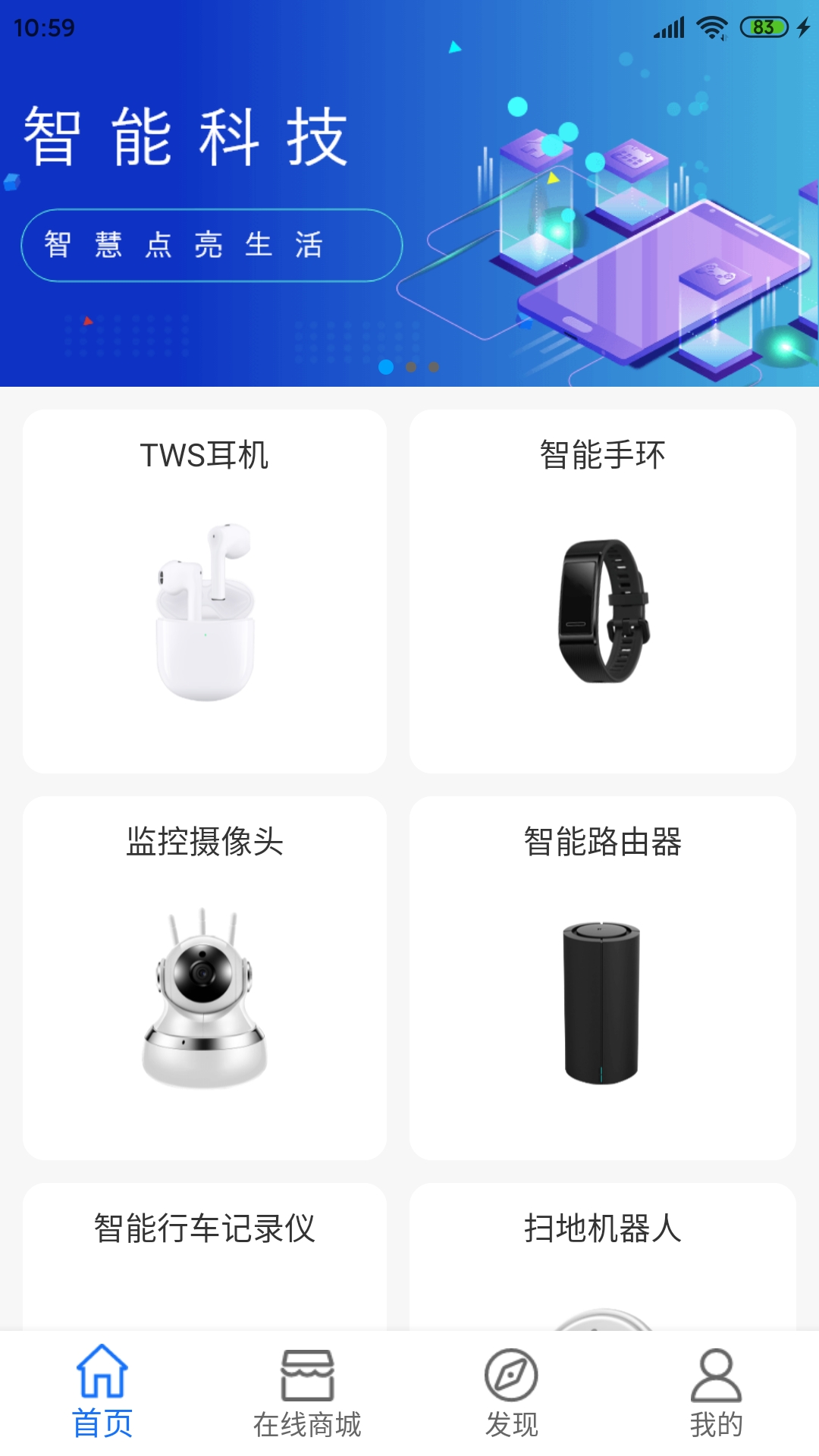Open the 智能路由器 category link
This screenshot has height=1456, width=819.
pyautogui.click(x=603, y=840)
